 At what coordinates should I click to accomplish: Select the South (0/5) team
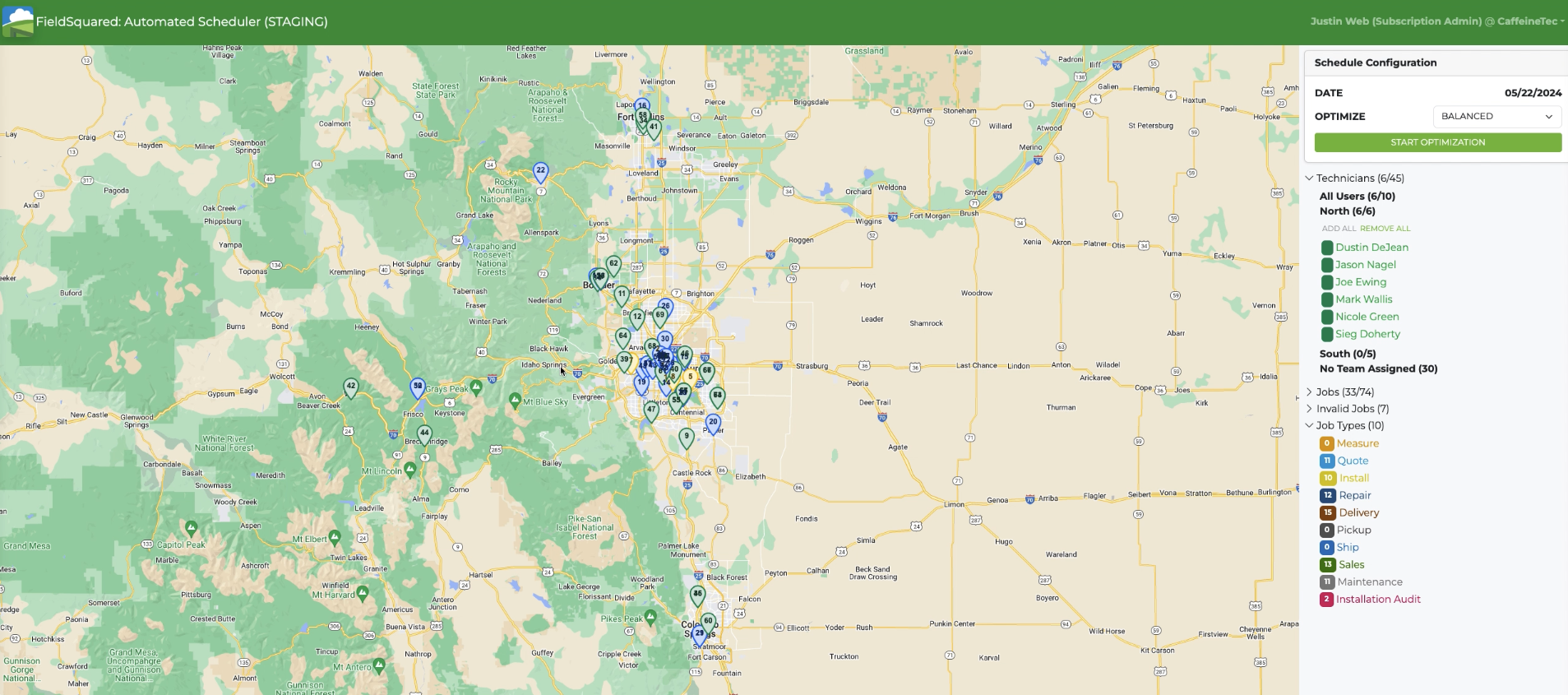tap(1347, 354)
